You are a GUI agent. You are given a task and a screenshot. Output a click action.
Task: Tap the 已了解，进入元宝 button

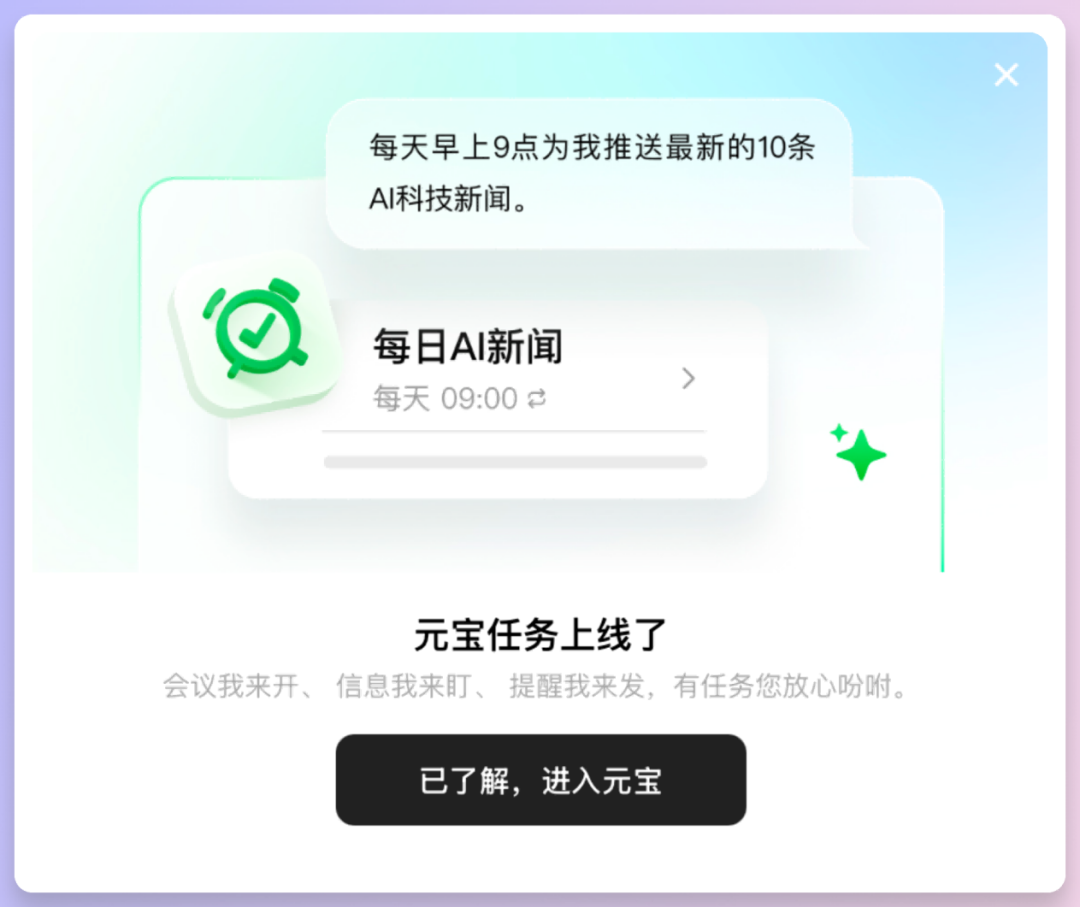(x=541, y=780)
